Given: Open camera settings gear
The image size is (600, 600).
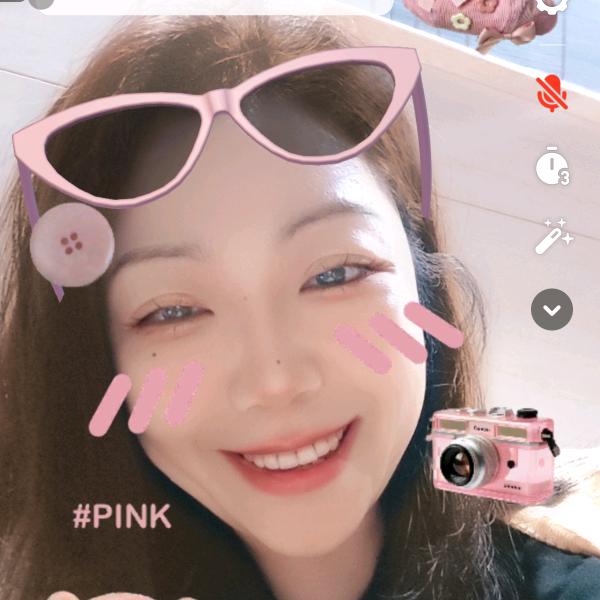Looking at the screenshot, I should point(551,5).
